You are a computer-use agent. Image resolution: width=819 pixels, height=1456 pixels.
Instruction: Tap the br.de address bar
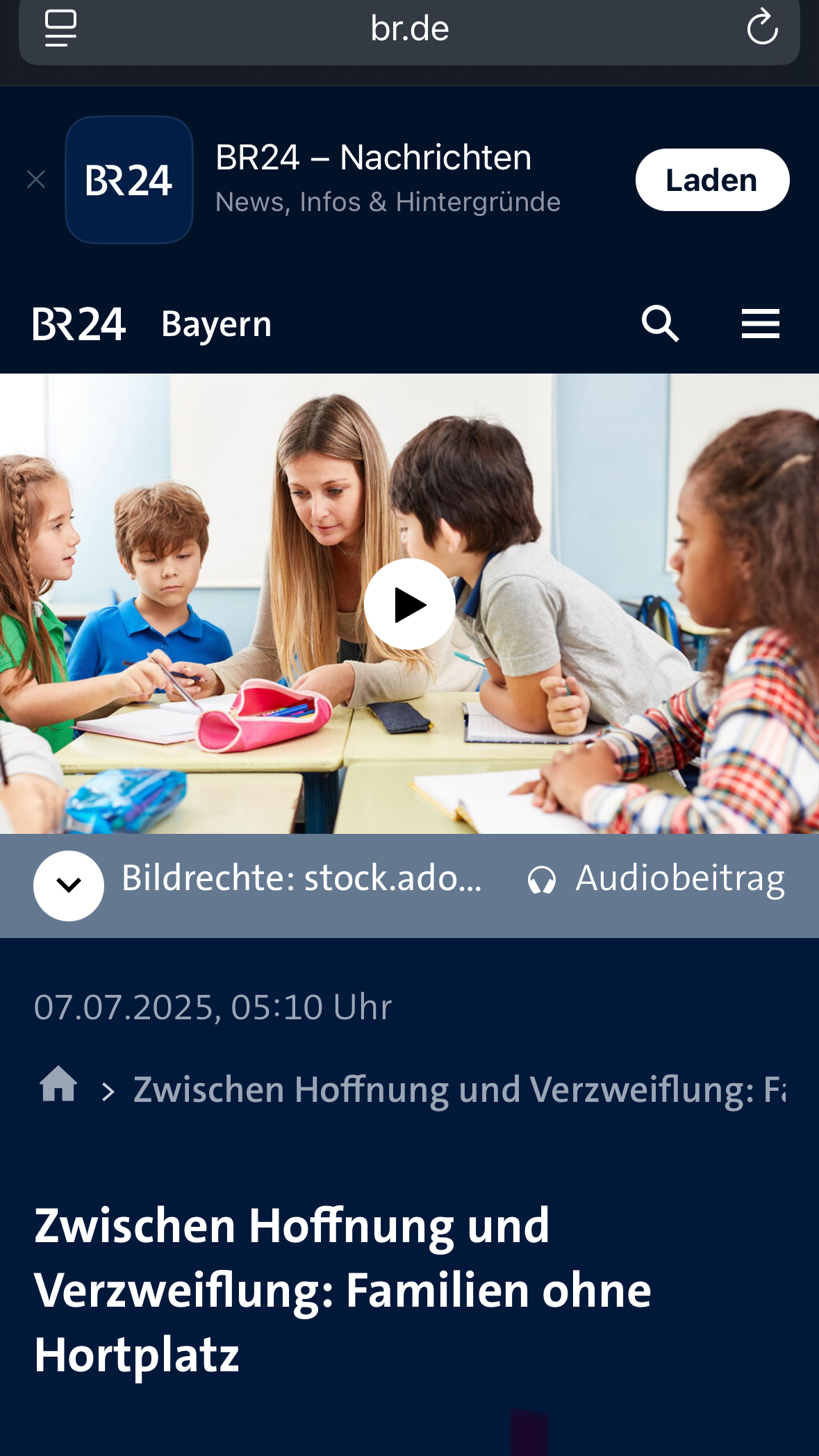pos(409,29)
